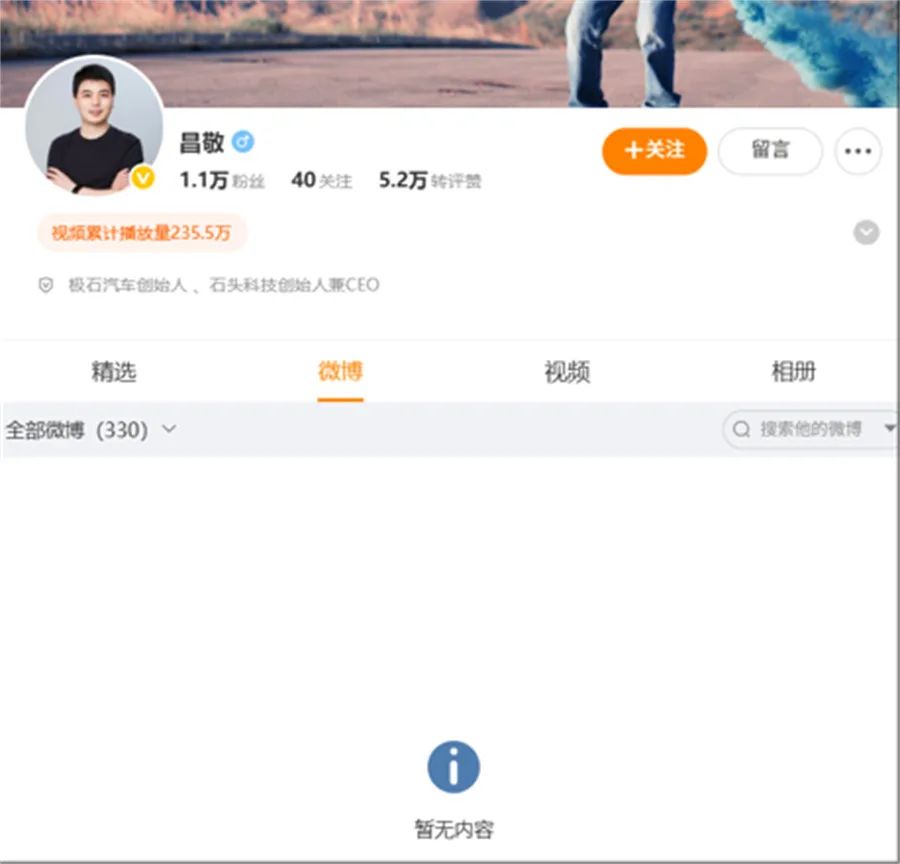The height and width of the screenshot is (864, 900).
Task: Open the 40 关注 following list
Action: click(x=321, y=181)
